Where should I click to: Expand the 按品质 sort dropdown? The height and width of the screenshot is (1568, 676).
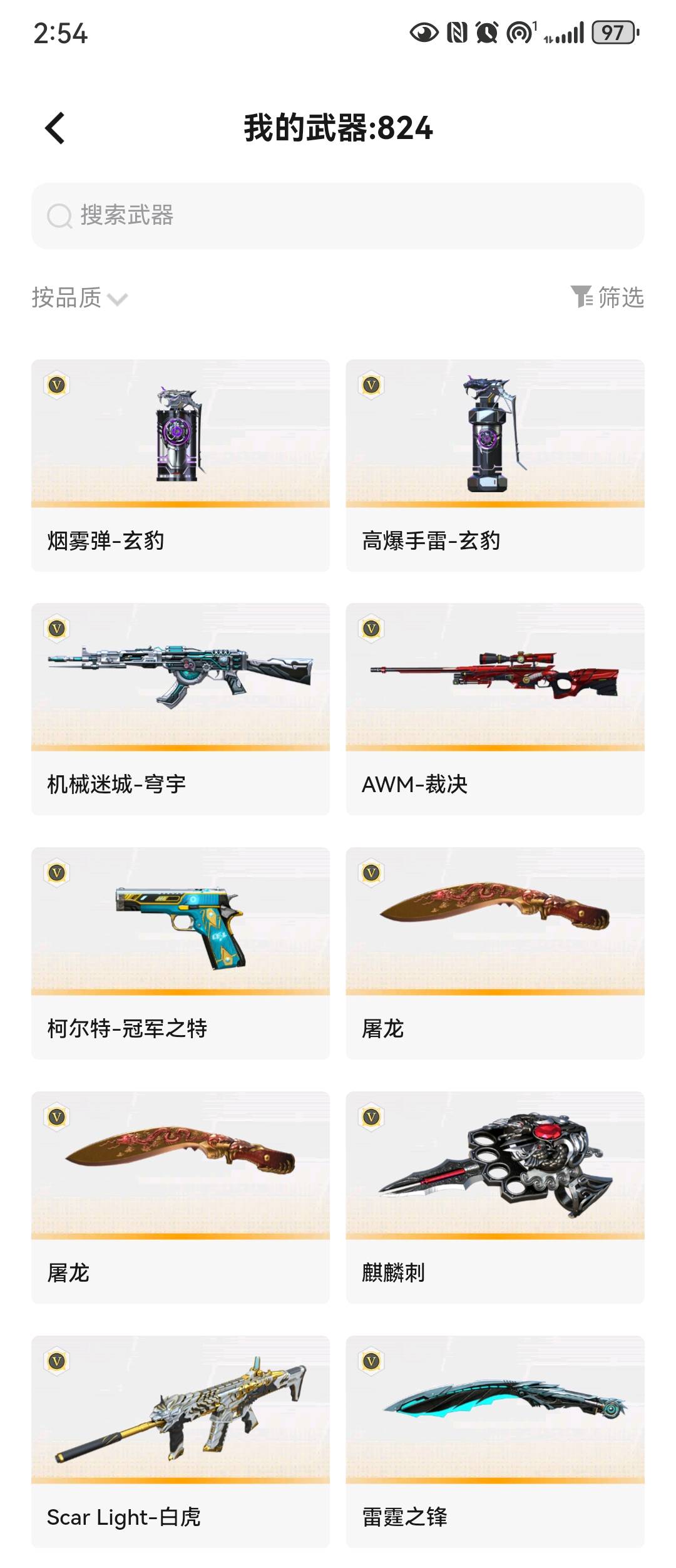tap(79, 298)
